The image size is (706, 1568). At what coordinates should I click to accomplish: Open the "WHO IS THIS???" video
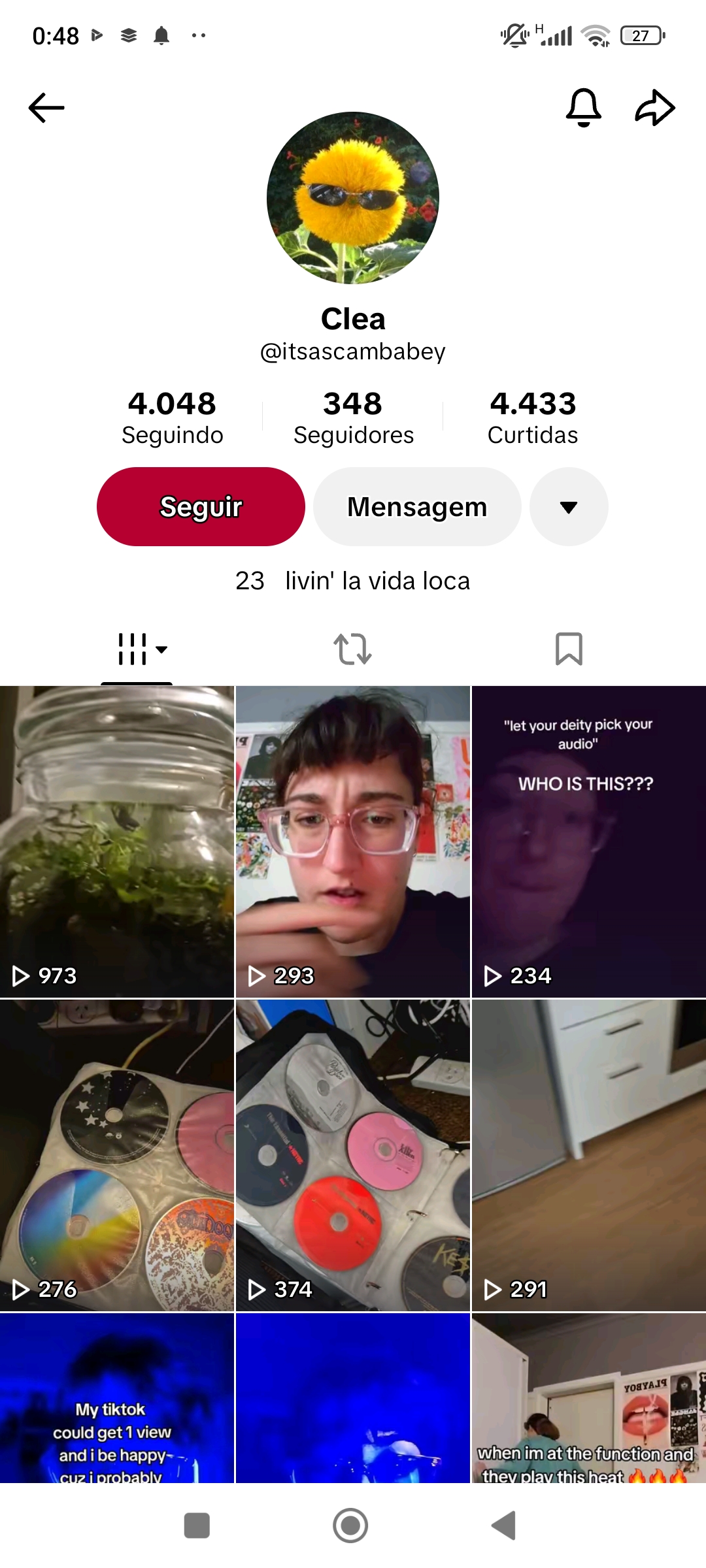tap(588, 841)
